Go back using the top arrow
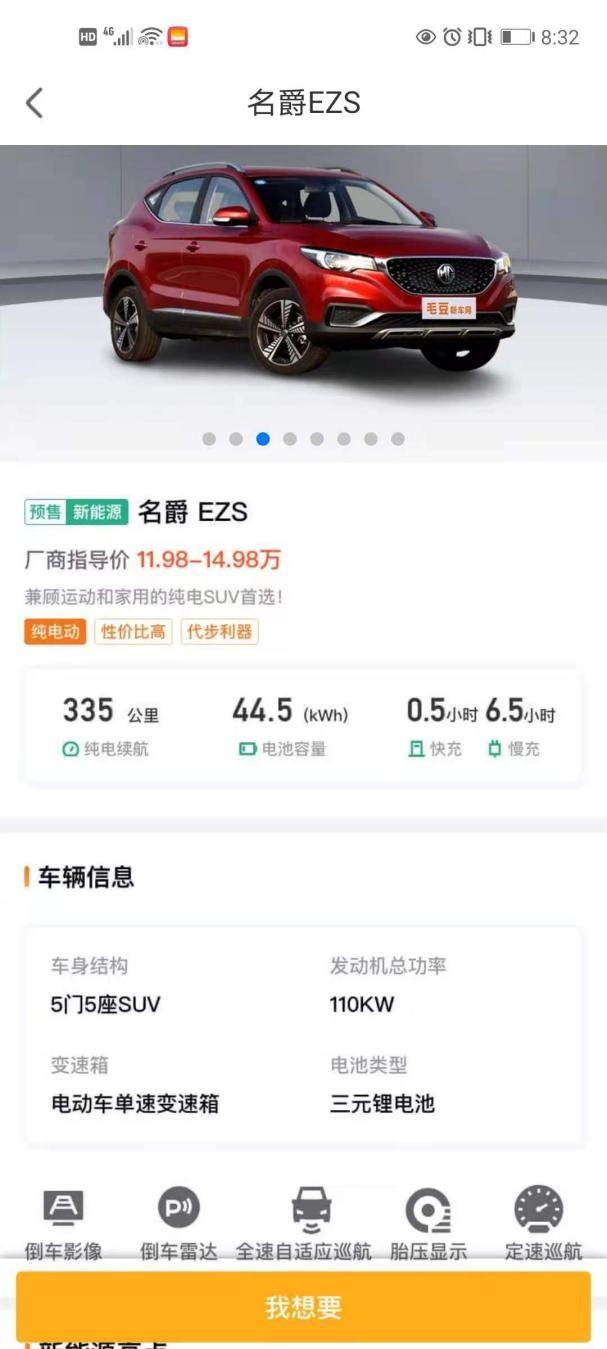Viewport: 607px width, 1349px height. coord(34,102)
